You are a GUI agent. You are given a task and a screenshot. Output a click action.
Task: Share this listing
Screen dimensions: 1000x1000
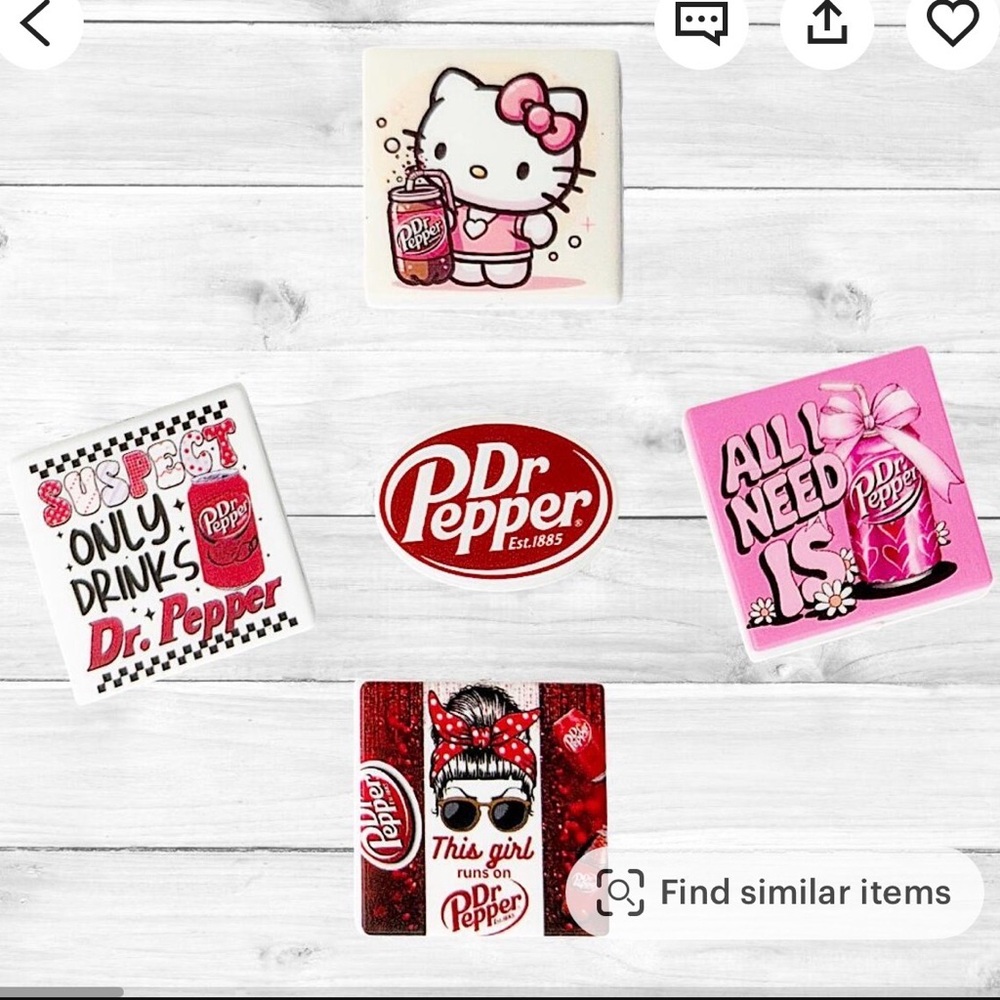coord(826,23)
